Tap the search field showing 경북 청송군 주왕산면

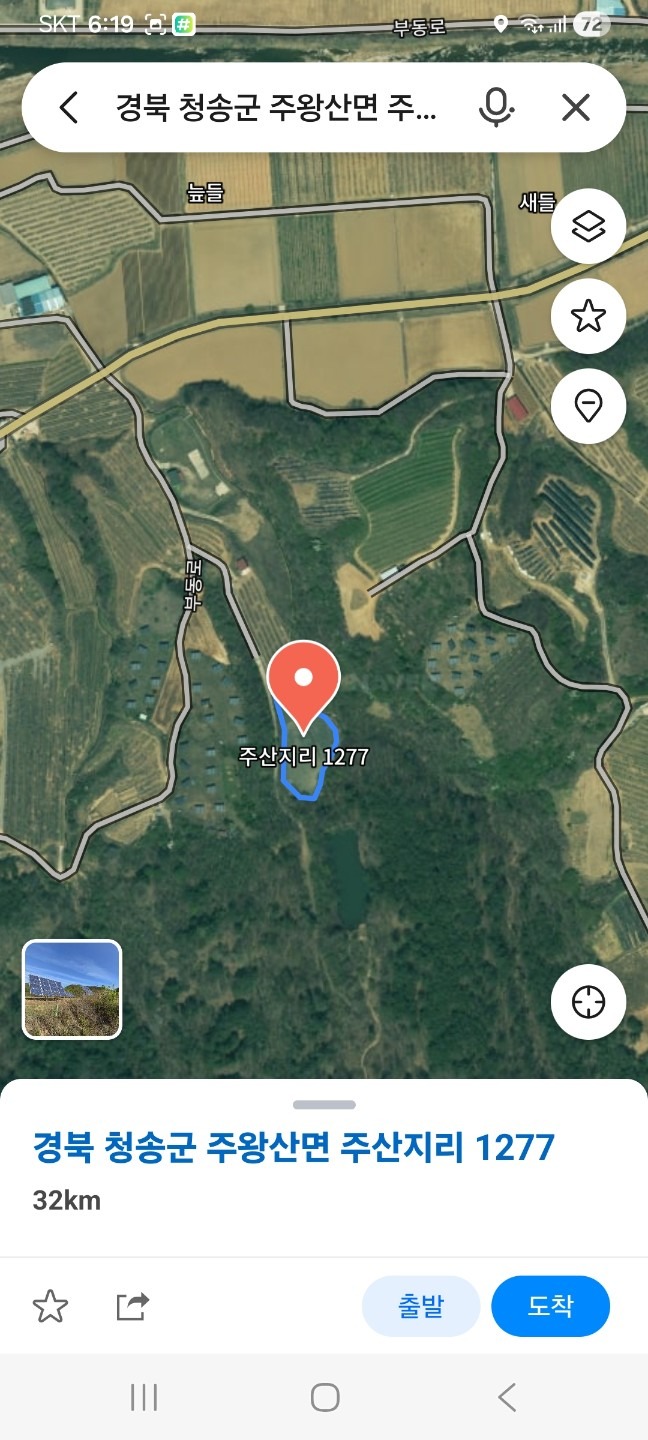276,108
